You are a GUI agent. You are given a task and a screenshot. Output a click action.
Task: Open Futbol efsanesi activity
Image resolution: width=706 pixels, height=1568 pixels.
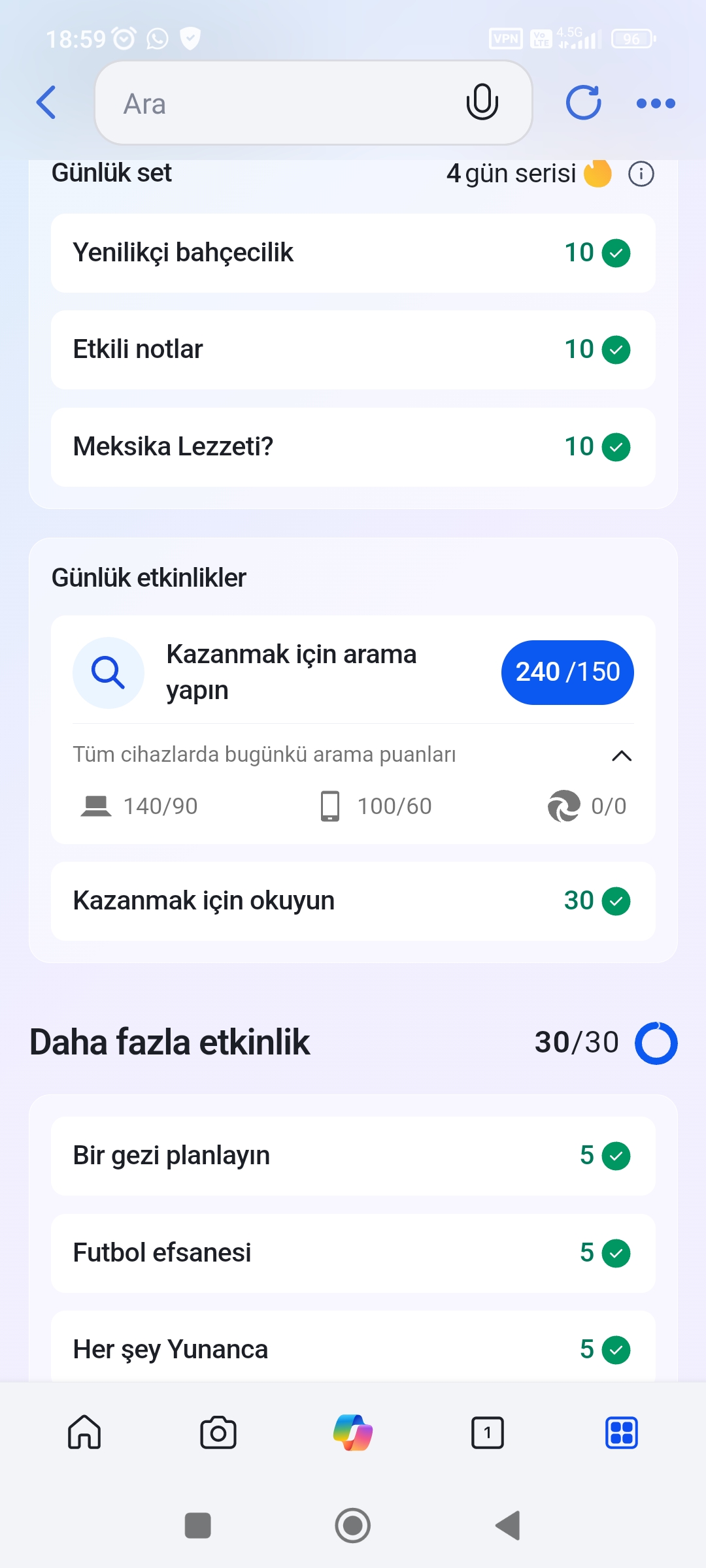click(353, 1253)
